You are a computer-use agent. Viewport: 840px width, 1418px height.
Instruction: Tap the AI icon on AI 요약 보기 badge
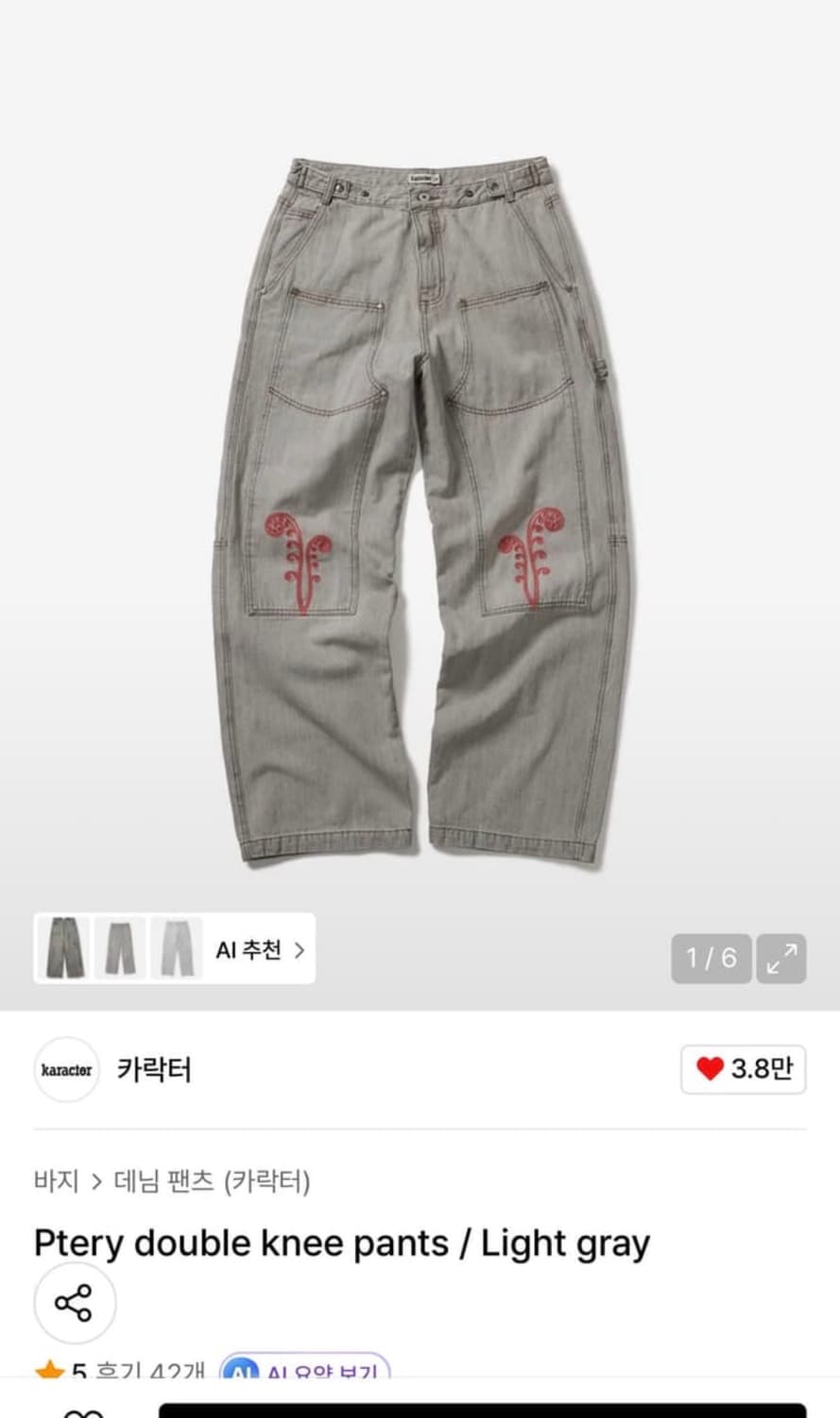(x=239, y=1372)
